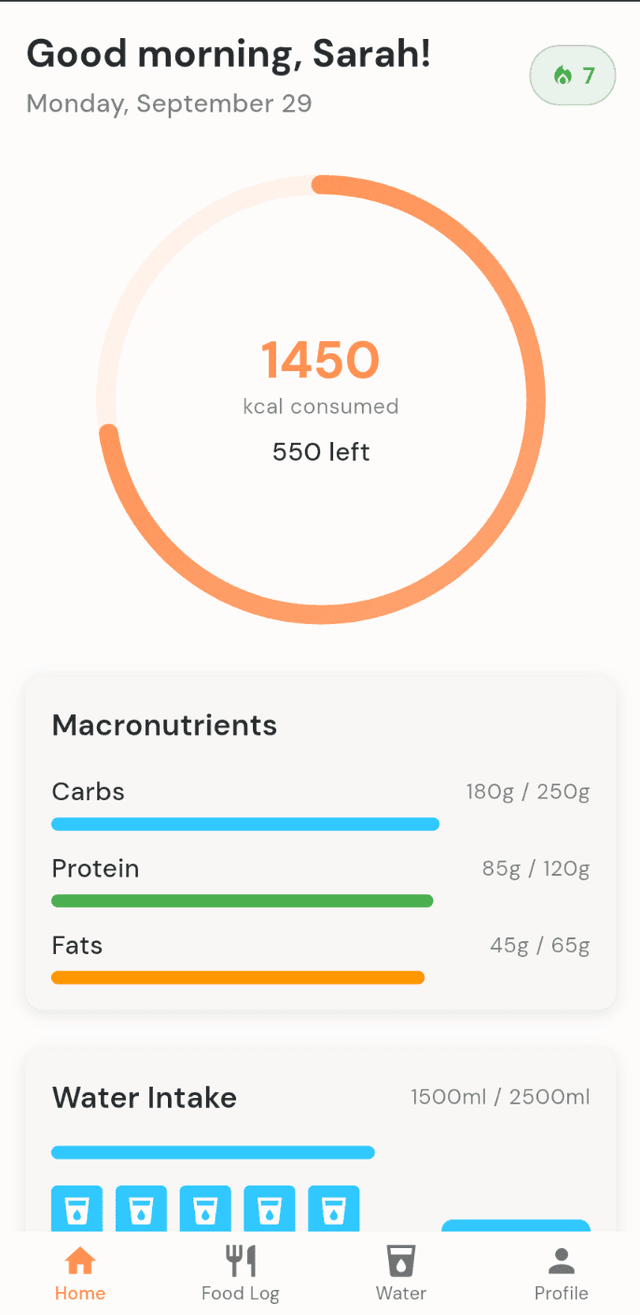Tap the streak flame badge
Viewport: 640px width, 1315px height.
pyautogui.click(x=572, y=75)
